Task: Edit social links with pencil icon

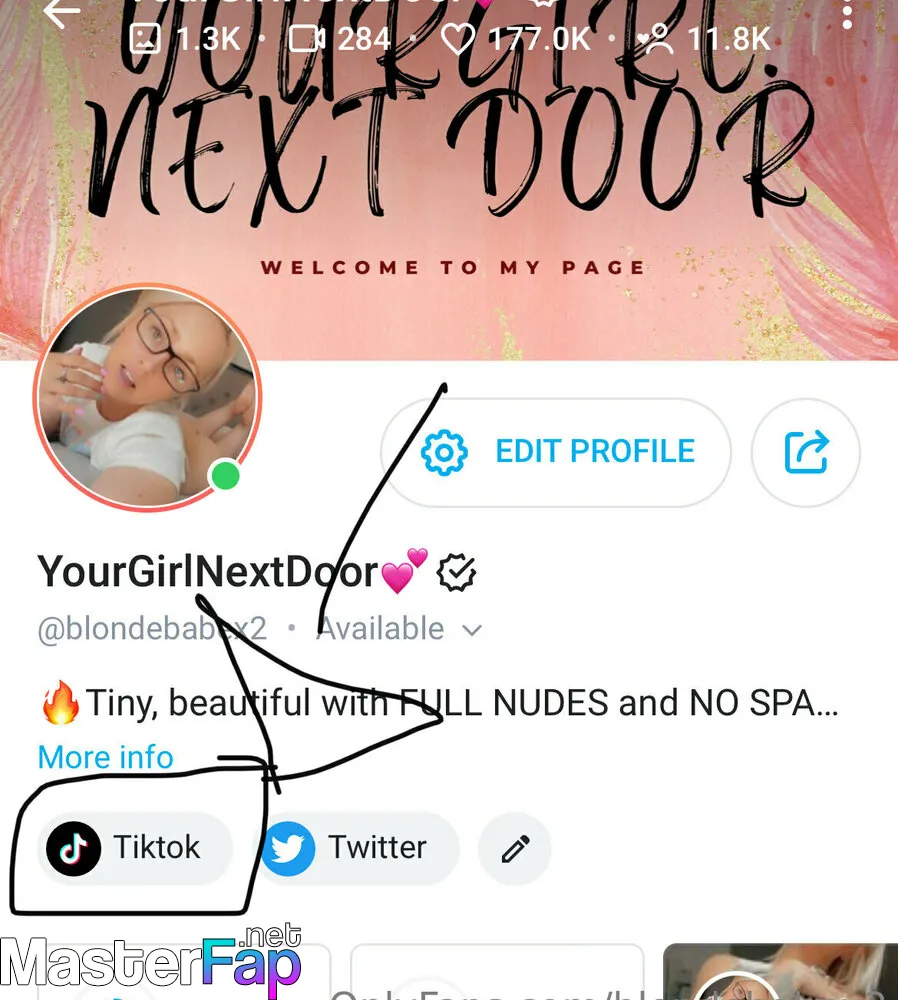Action: (x=515, y=849)
